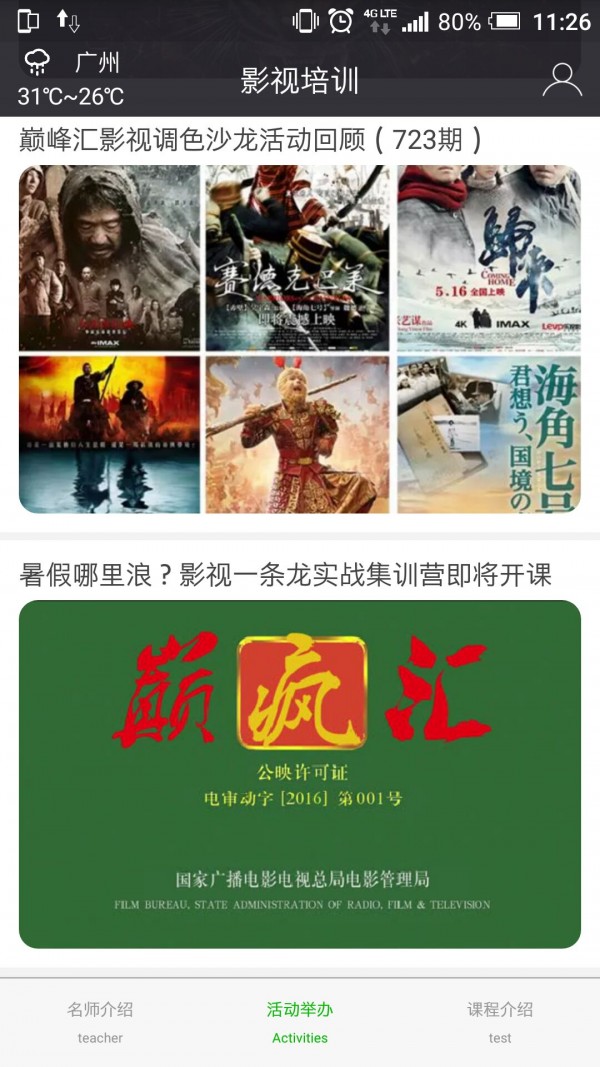
Task: Switch to the 名师介绍 teacher tab
Action: tap(100, 1022)
